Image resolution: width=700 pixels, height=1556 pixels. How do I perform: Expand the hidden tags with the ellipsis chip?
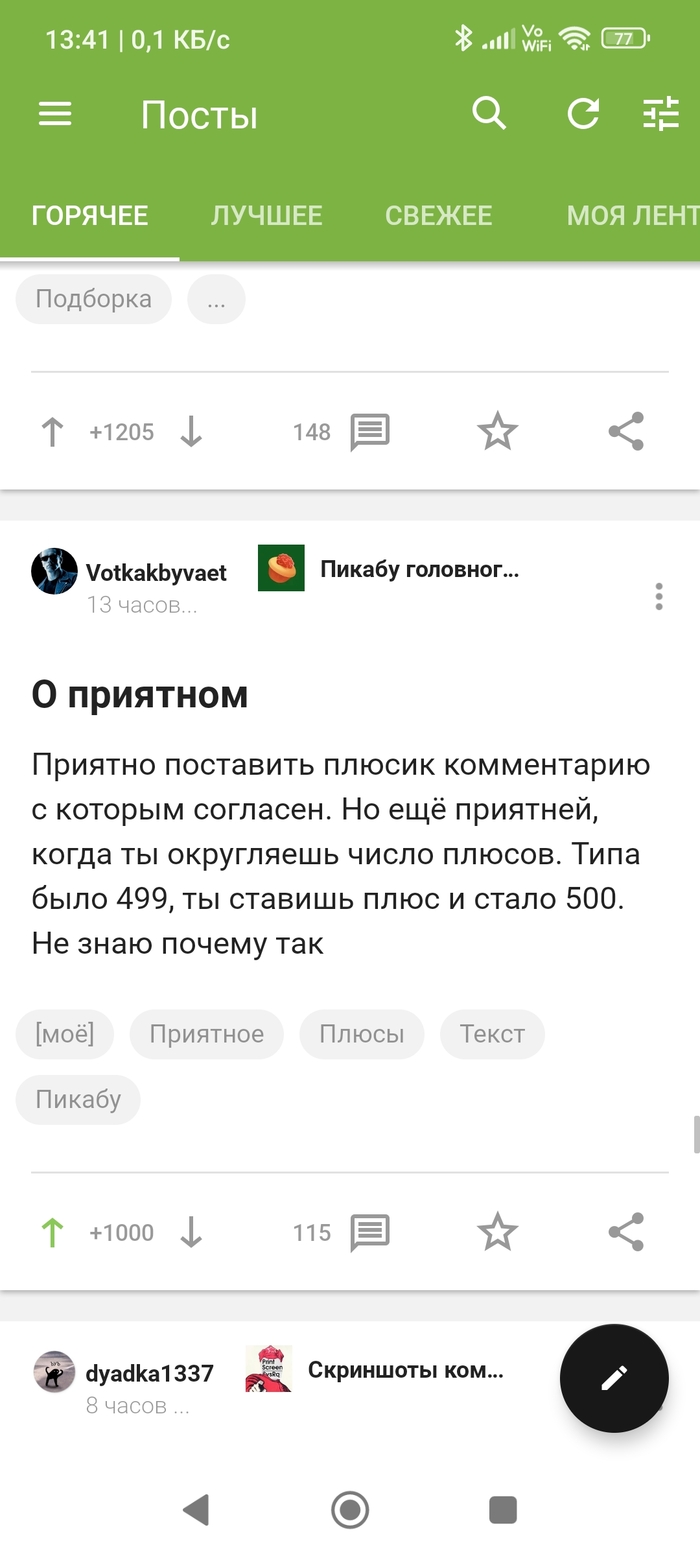[x=216, y=299]
